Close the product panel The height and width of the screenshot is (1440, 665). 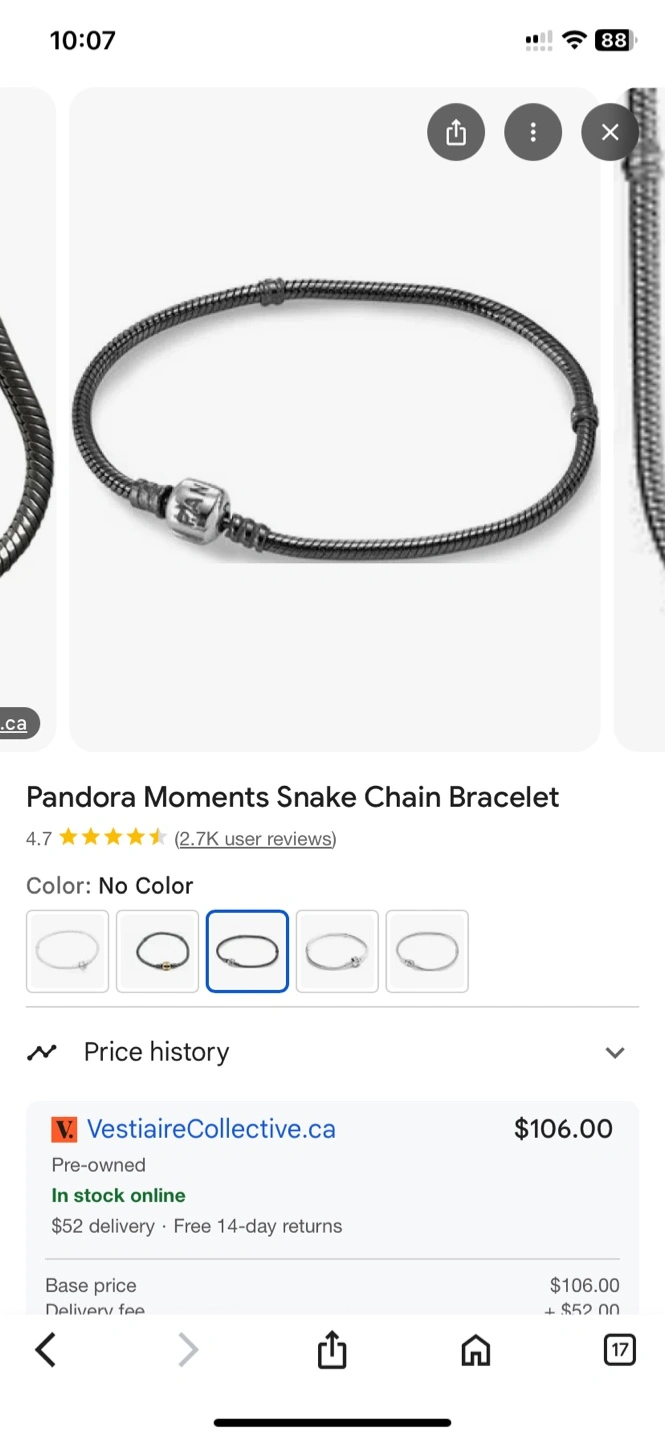pyautogui.click(x=610, y=132)
